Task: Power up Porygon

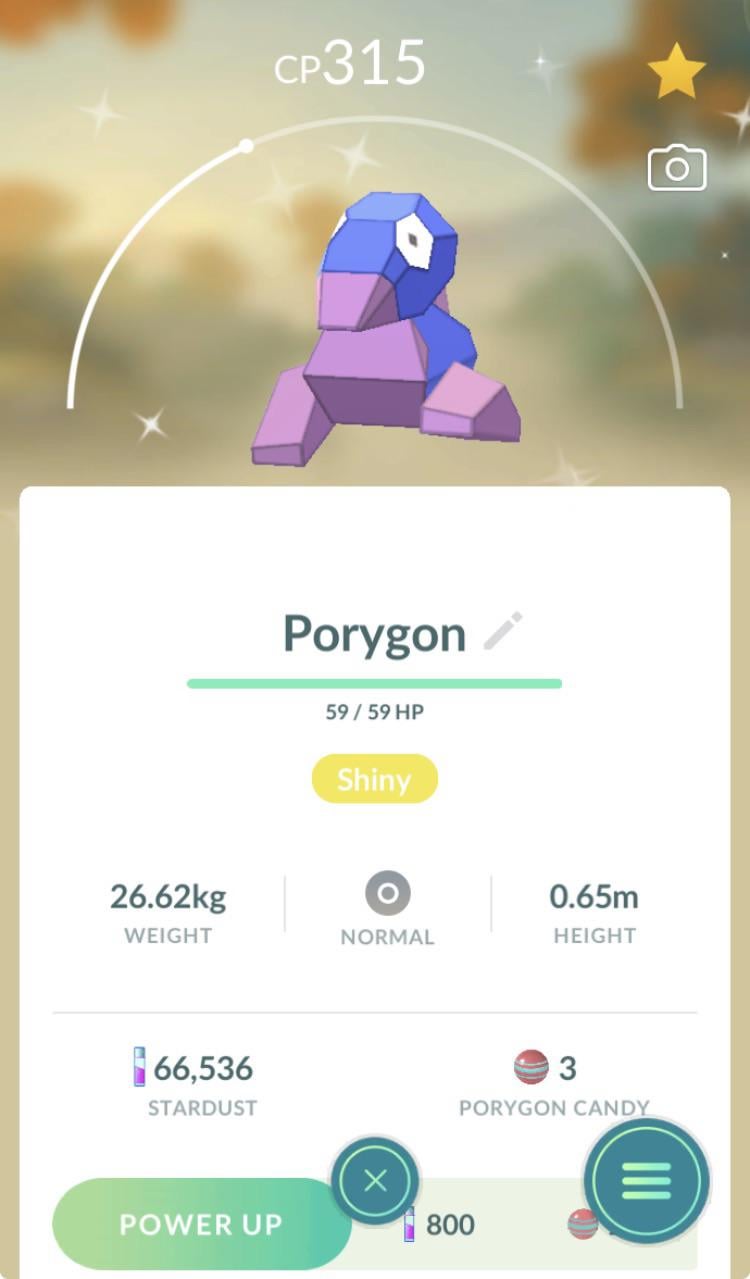Action: [201, 1224]
